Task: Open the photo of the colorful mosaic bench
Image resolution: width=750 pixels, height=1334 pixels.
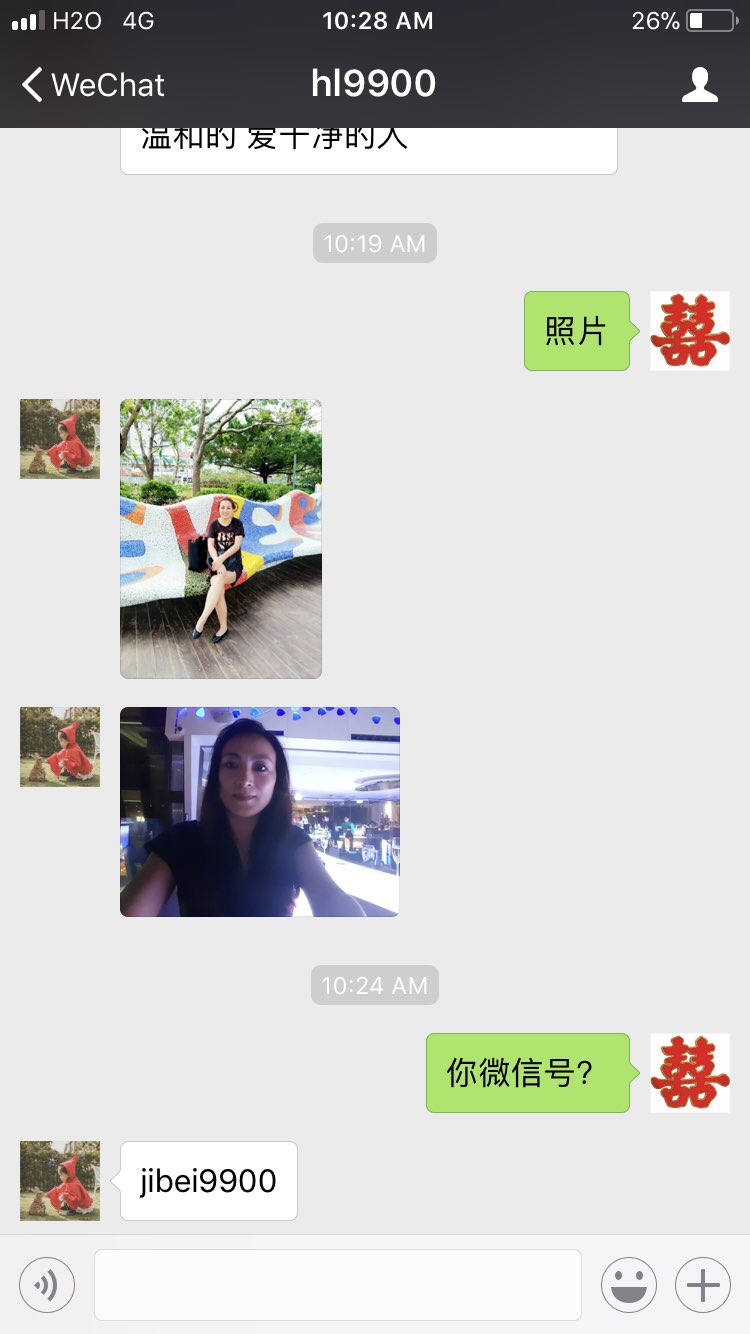Action: click(x=221, y=539)
